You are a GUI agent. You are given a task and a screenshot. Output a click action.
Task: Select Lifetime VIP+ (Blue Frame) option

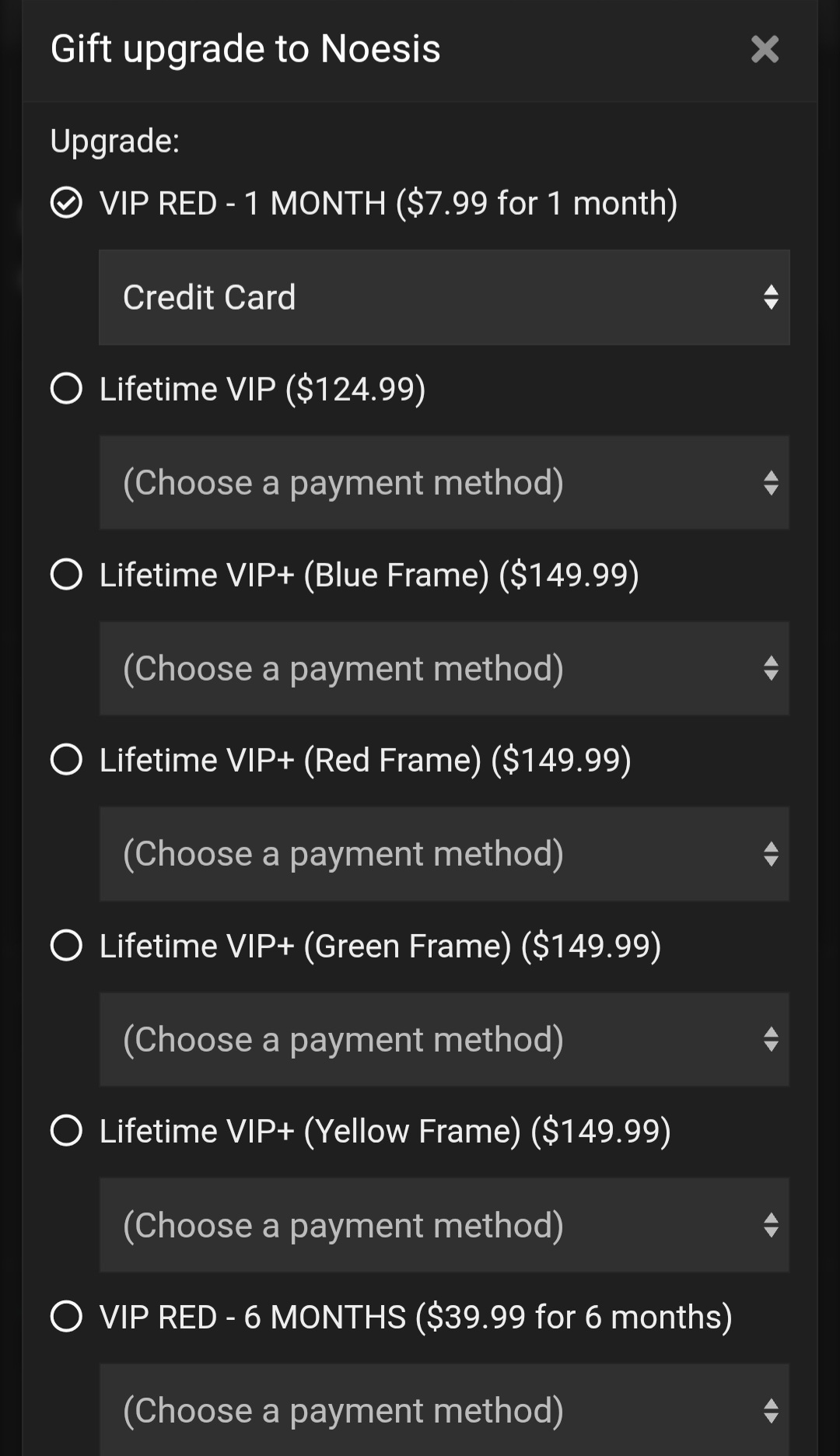pos(66,575)
